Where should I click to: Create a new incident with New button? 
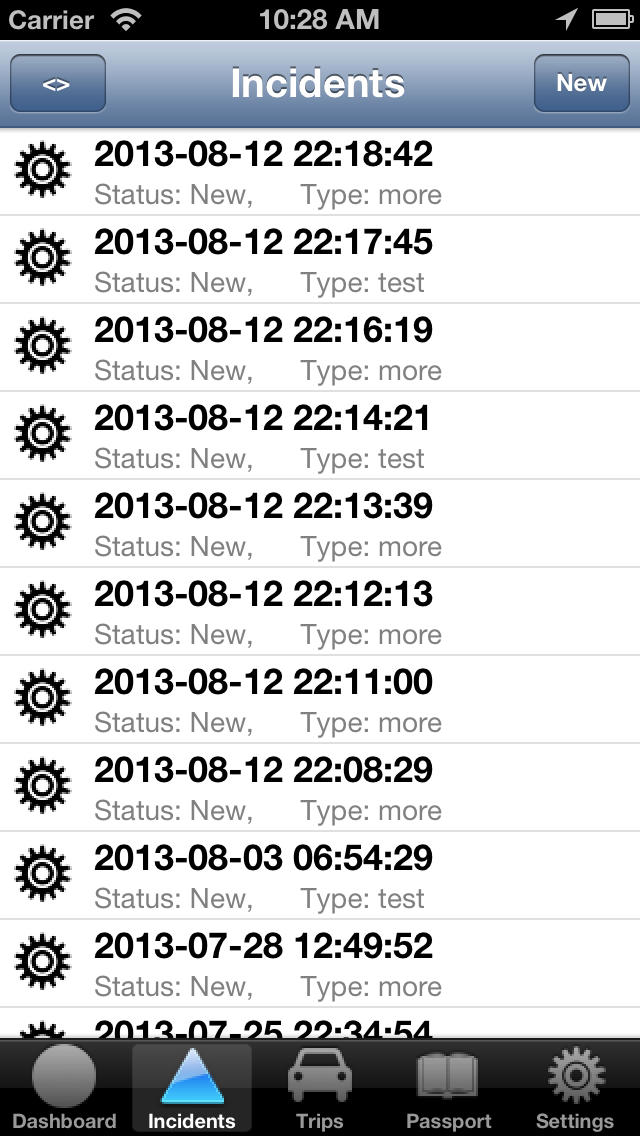pyautogui.click(x=581, y=83)
